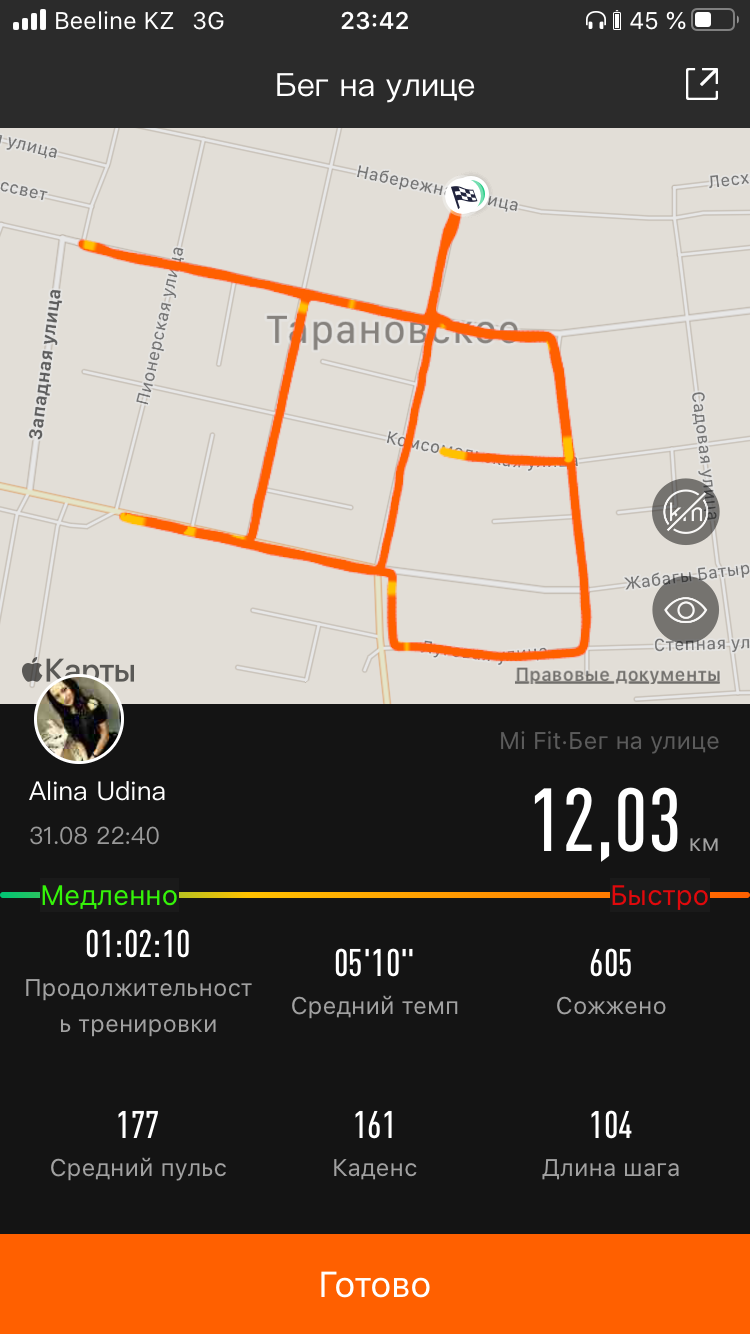Image resolution: width=750 pixels, height=1334 pixels.
Task: Open the Правовые документы link
Action: click(x=617, y=675)
